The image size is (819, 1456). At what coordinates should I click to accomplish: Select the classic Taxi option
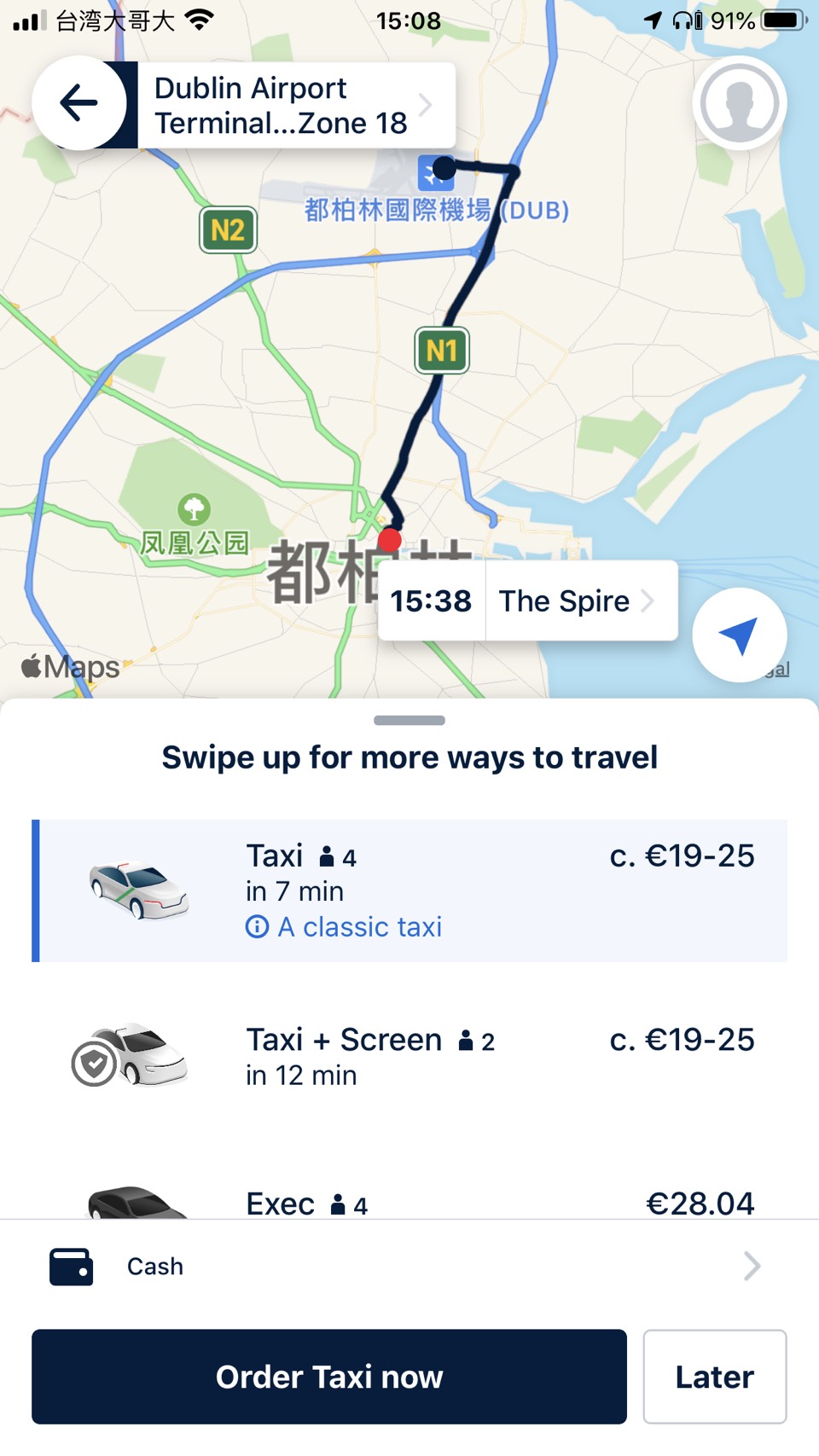point(409,890)
